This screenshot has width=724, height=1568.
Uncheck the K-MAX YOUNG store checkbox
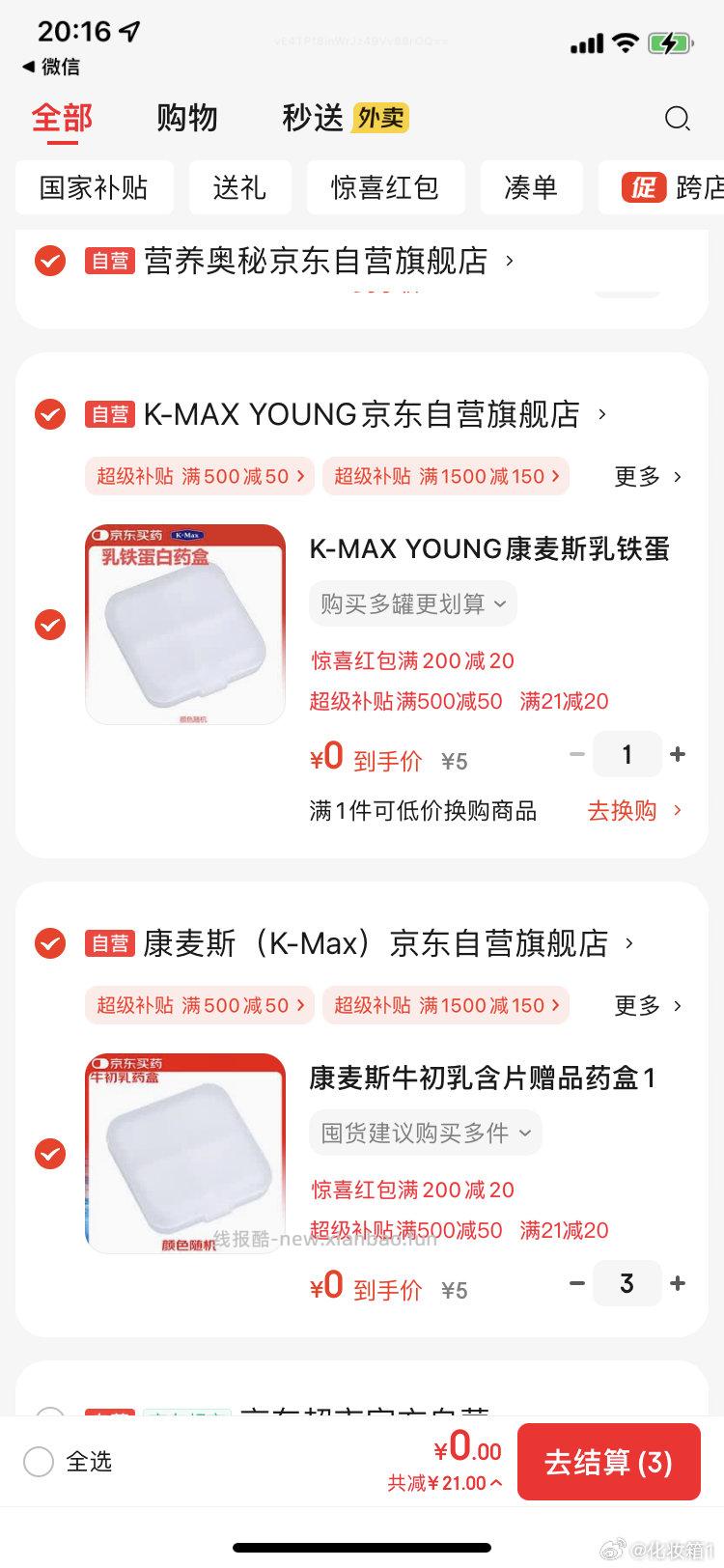[49, 414]
